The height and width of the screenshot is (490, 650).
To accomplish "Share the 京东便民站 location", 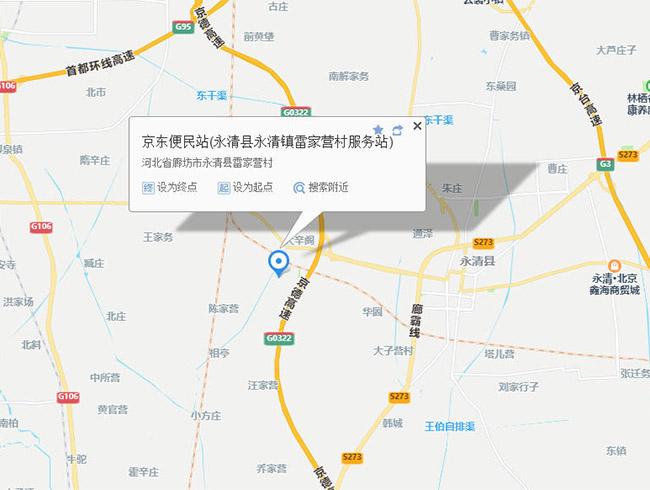I will click(397, 130).
